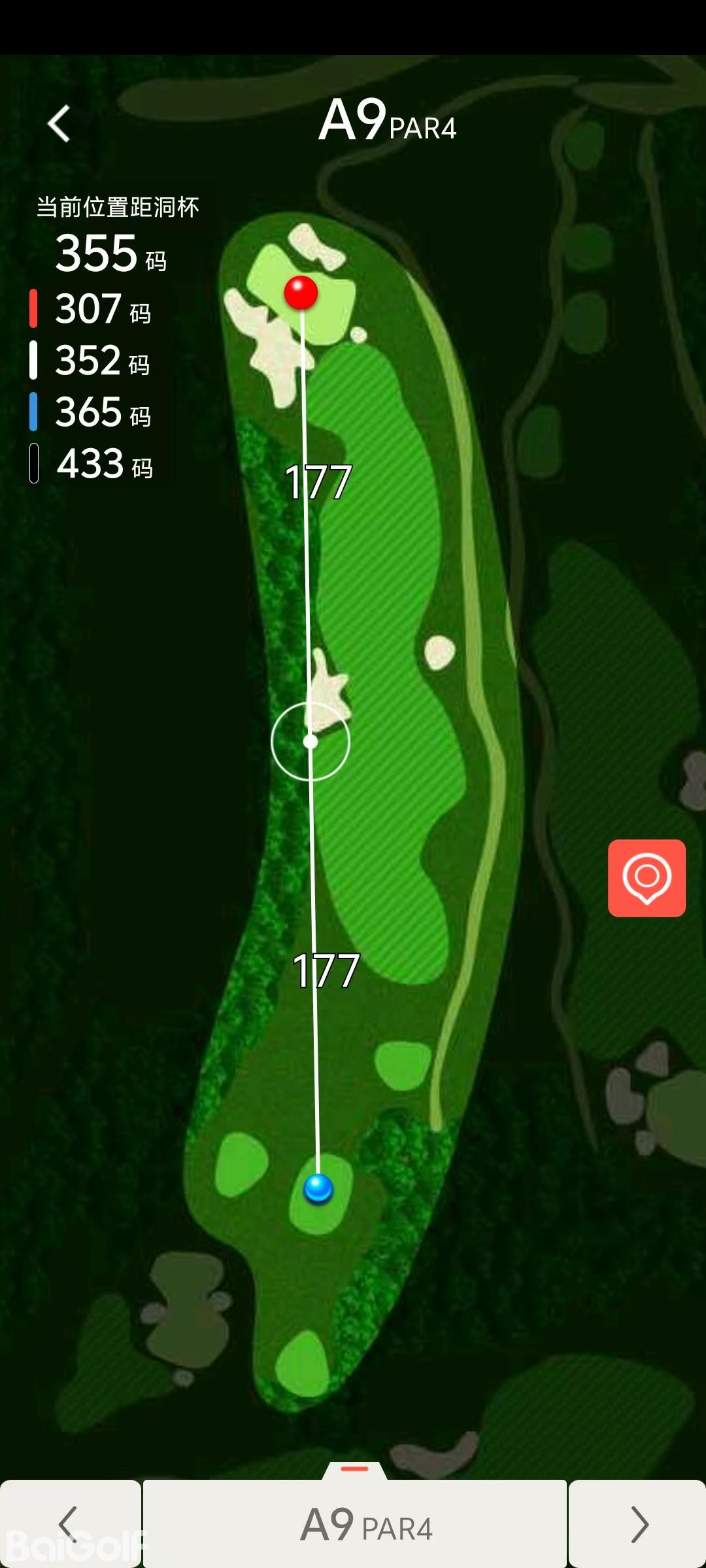Expand the bottom panel handle
Screen dimensions: 706x1568
click(355, 1469)
